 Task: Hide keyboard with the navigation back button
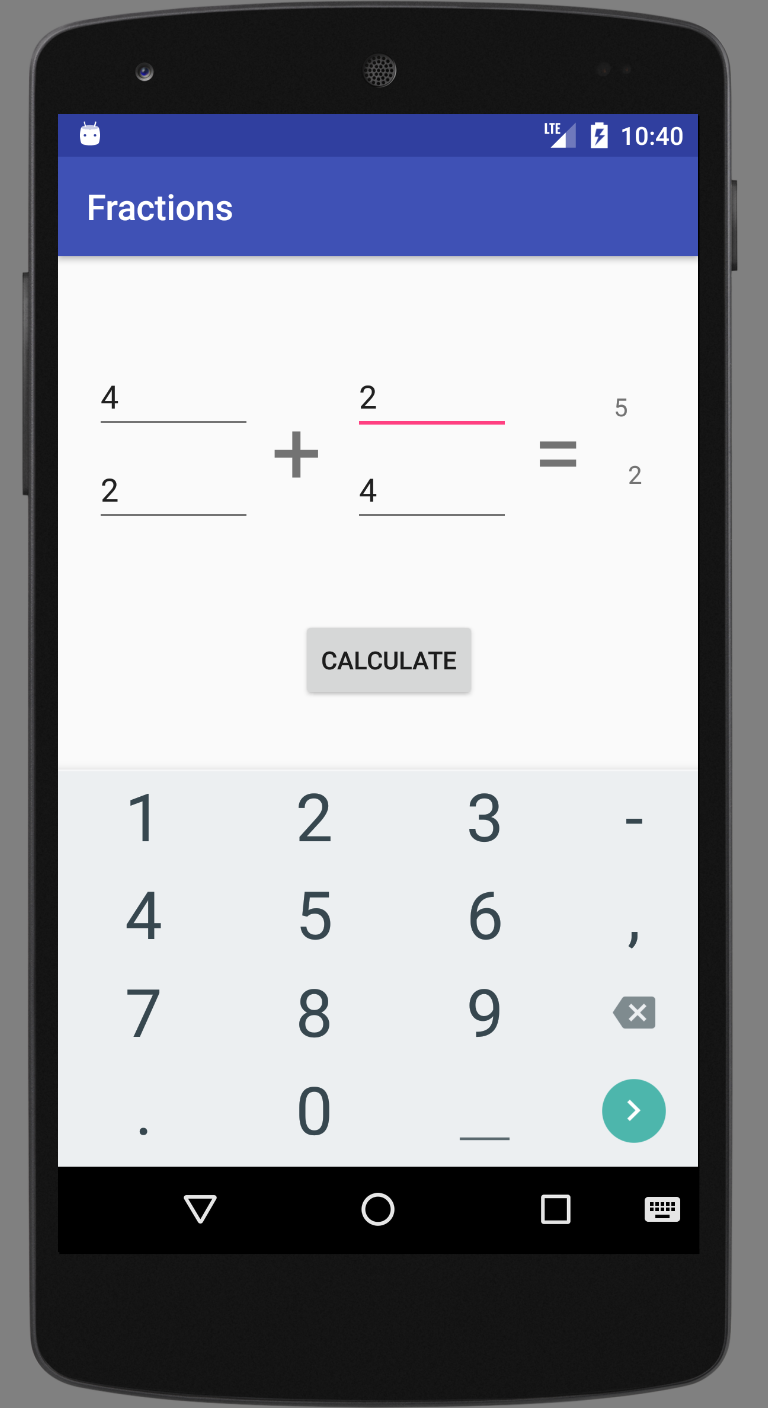coord(201,1210)
